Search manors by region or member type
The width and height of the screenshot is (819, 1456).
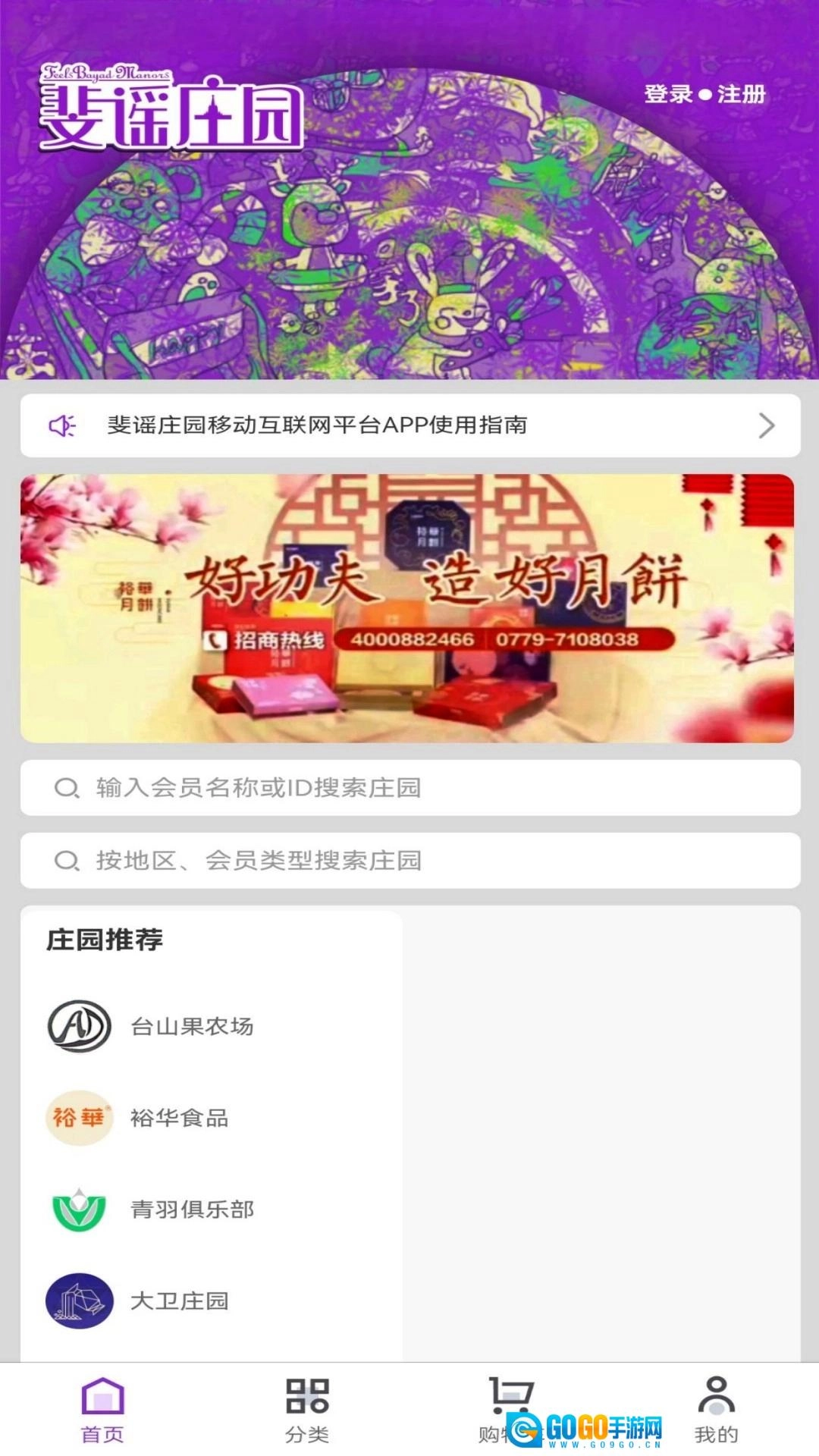click(x=409, y=861)
